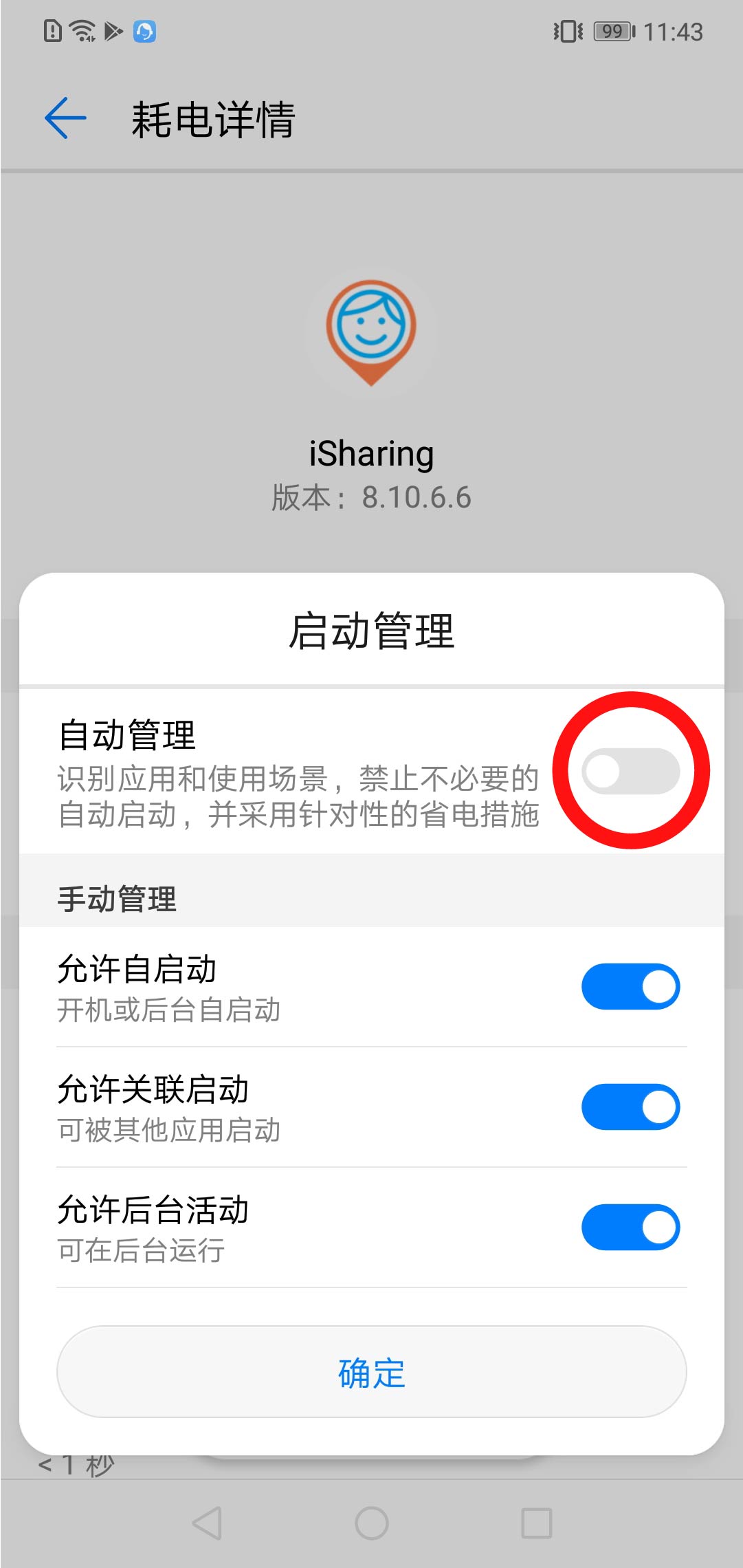The width and height of the screenshot is (743, 1568).
Task: Confirm with the 确定 button
Action: tap(371, 1372)
